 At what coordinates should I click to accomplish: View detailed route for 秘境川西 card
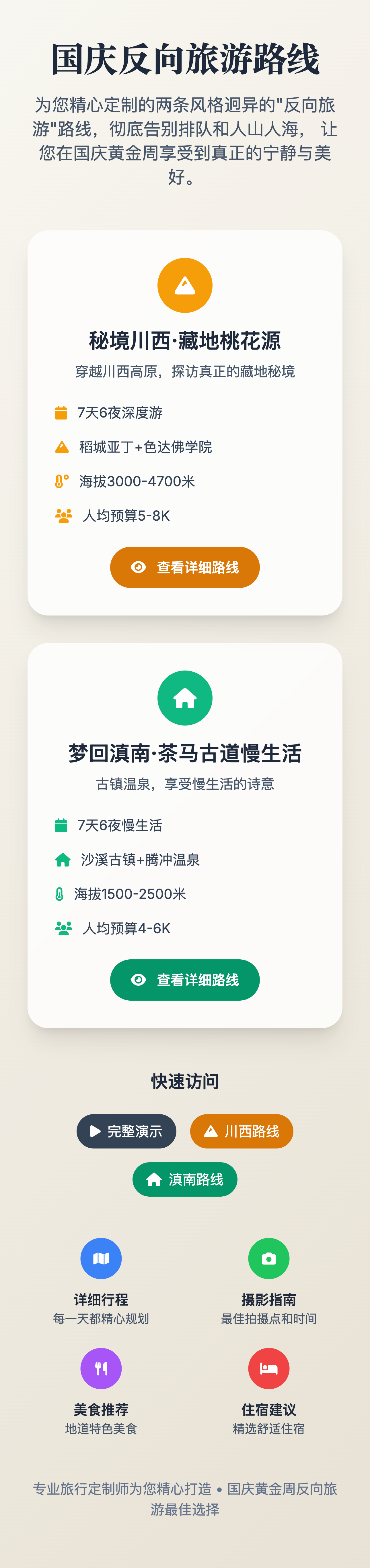185,567
